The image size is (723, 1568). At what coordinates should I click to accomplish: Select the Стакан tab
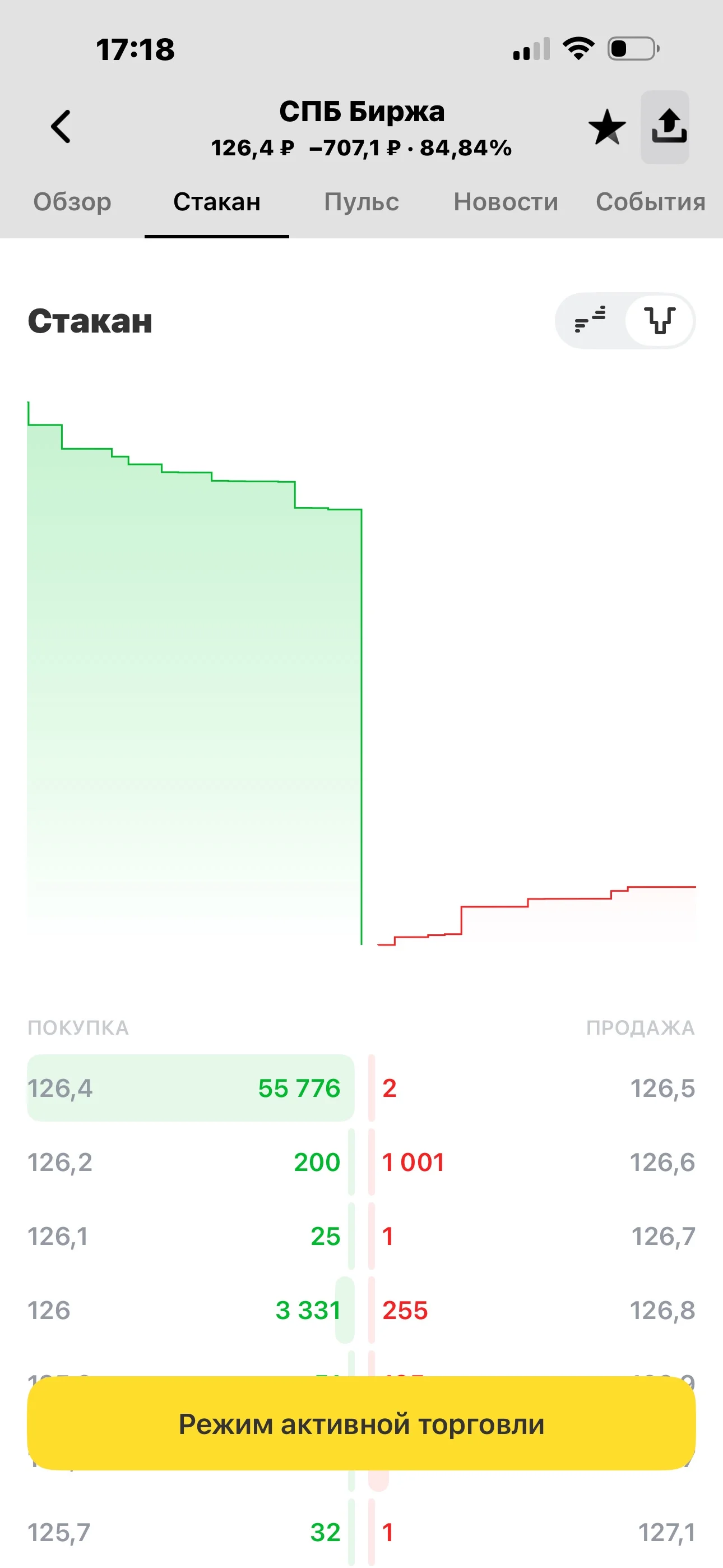click(x=217, y=201)
